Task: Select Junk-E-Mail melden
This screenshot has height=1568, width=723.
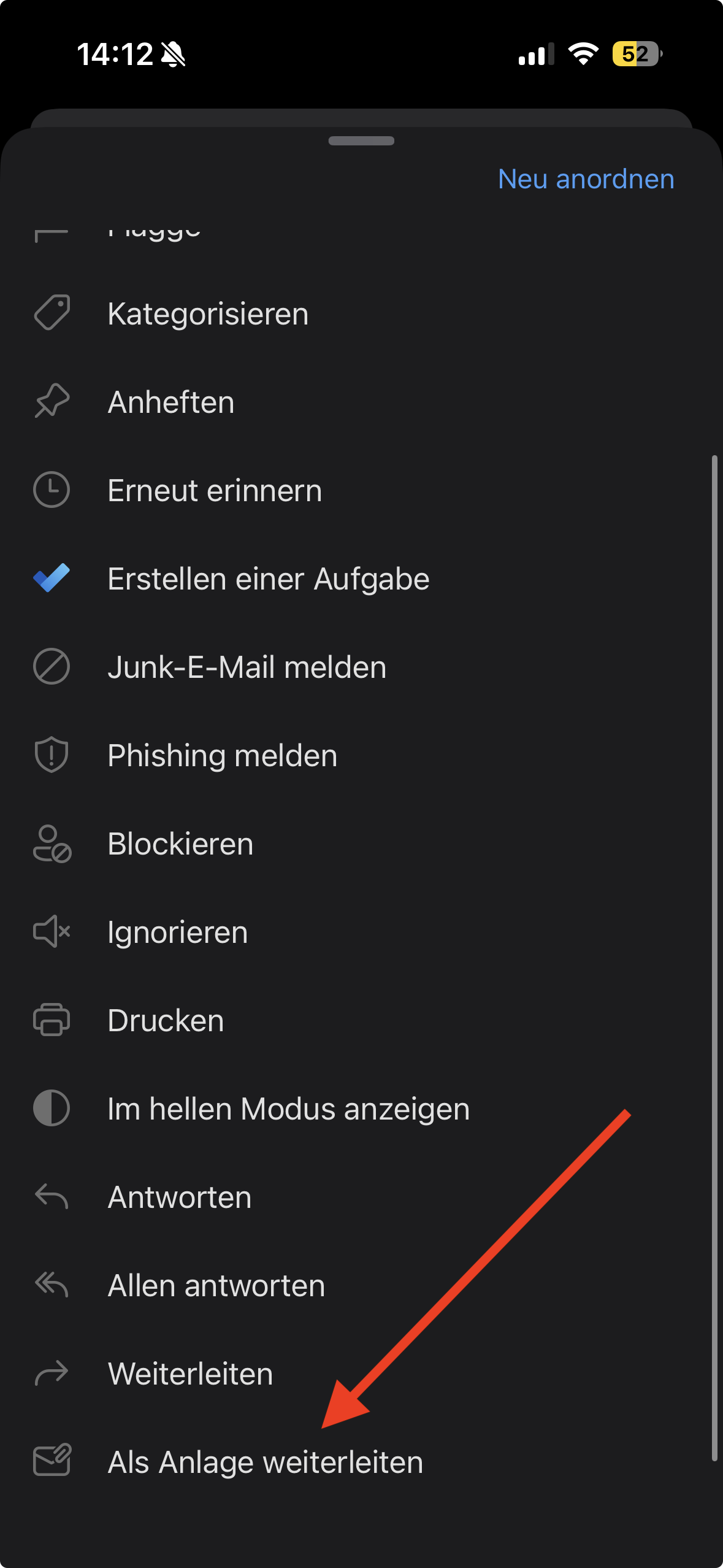Action: 247,667
